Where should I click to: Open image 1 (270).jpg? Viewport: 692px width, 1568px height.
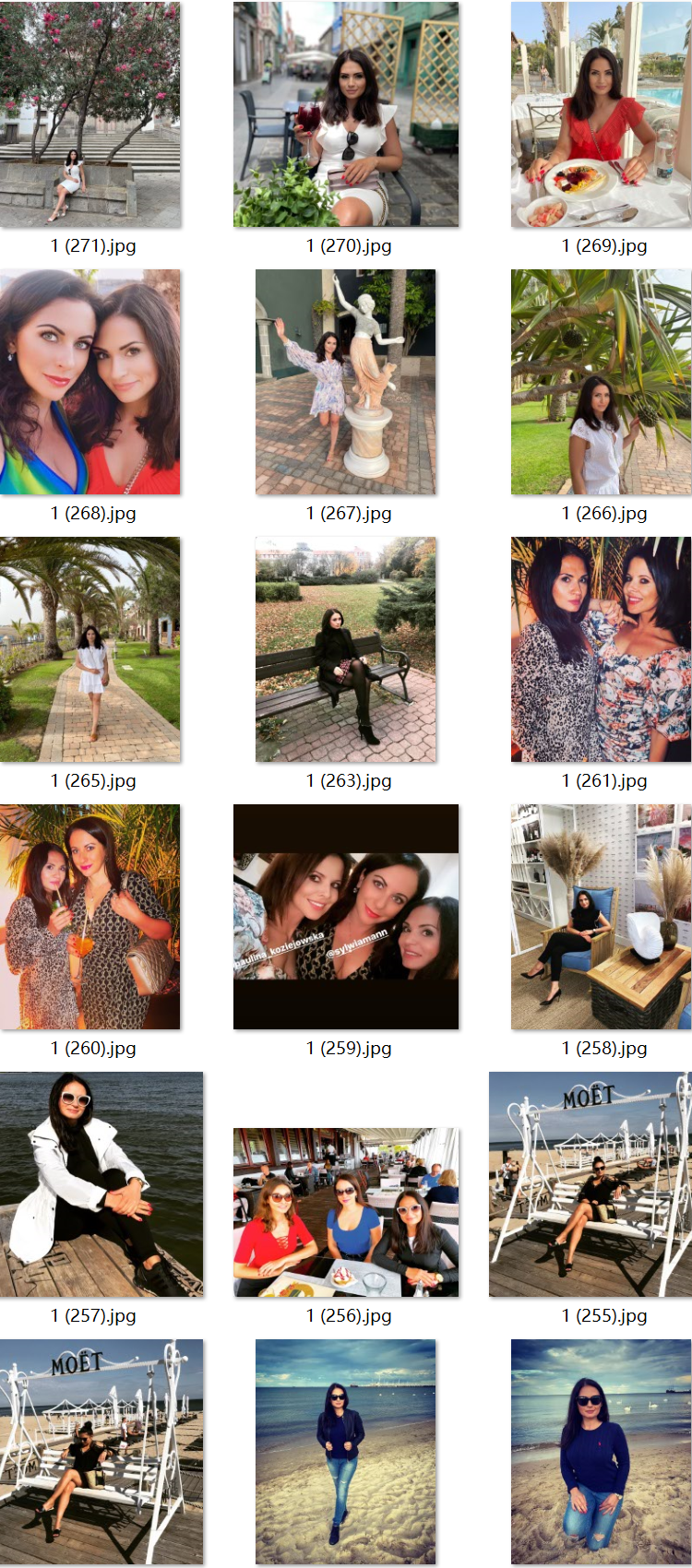pos(346,114)
